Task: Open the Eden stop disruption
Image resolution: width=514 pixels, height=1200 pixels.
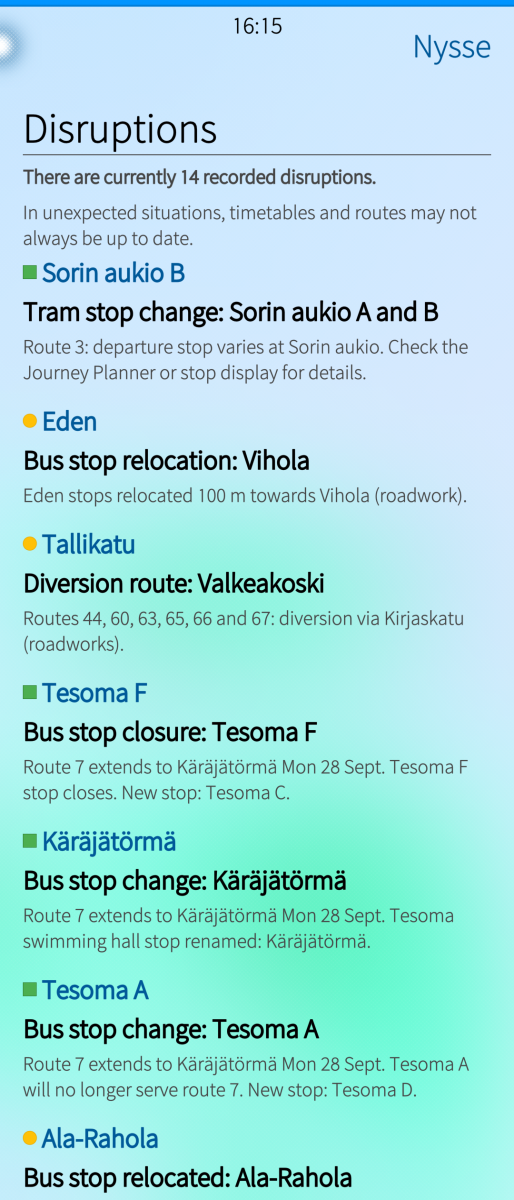Action: click(x=69, y=421)
